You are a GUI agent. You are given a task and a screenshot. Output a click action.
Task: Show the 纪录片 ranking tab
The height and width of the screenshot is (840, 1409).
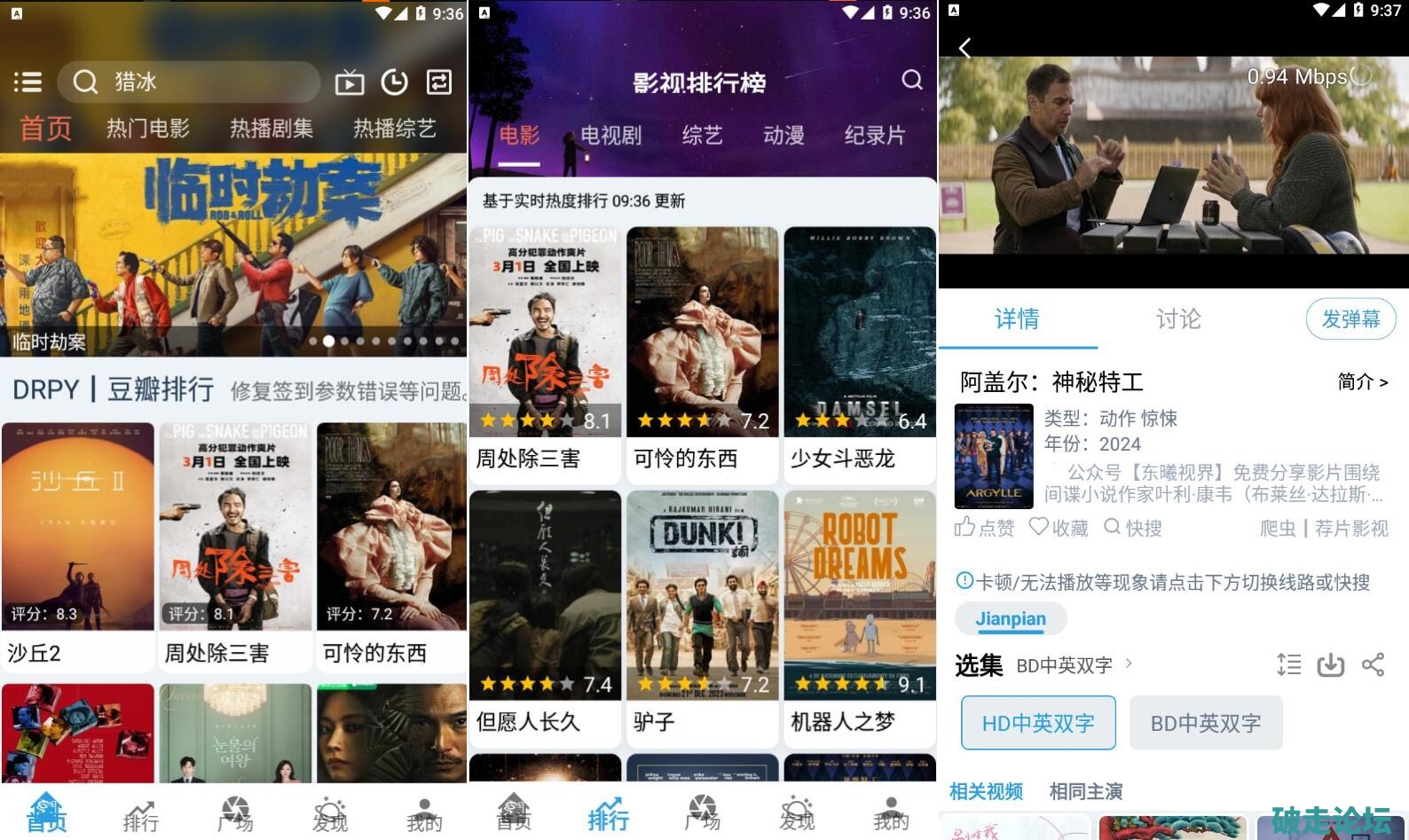[x=874, y=136]
